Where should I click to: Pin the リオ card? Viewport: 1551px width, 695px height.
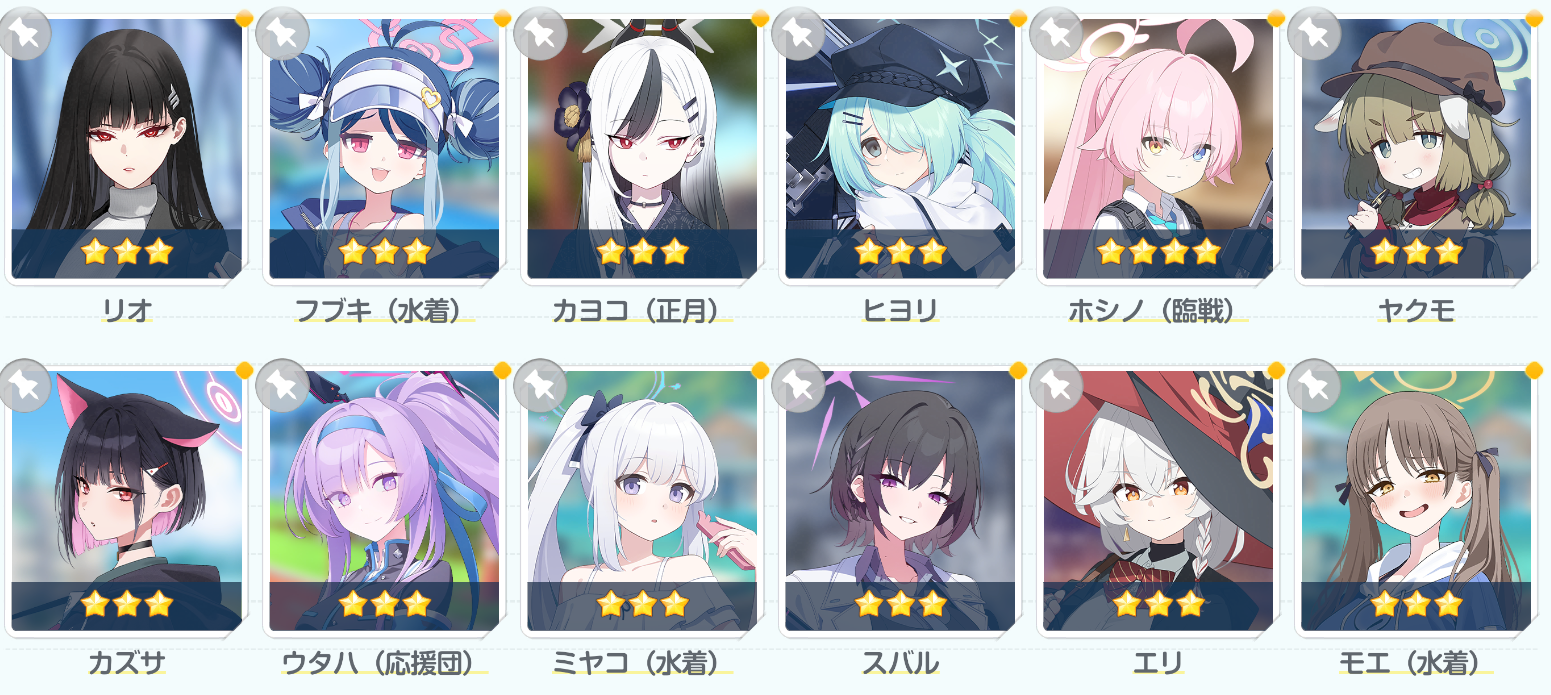click(23, 35)
